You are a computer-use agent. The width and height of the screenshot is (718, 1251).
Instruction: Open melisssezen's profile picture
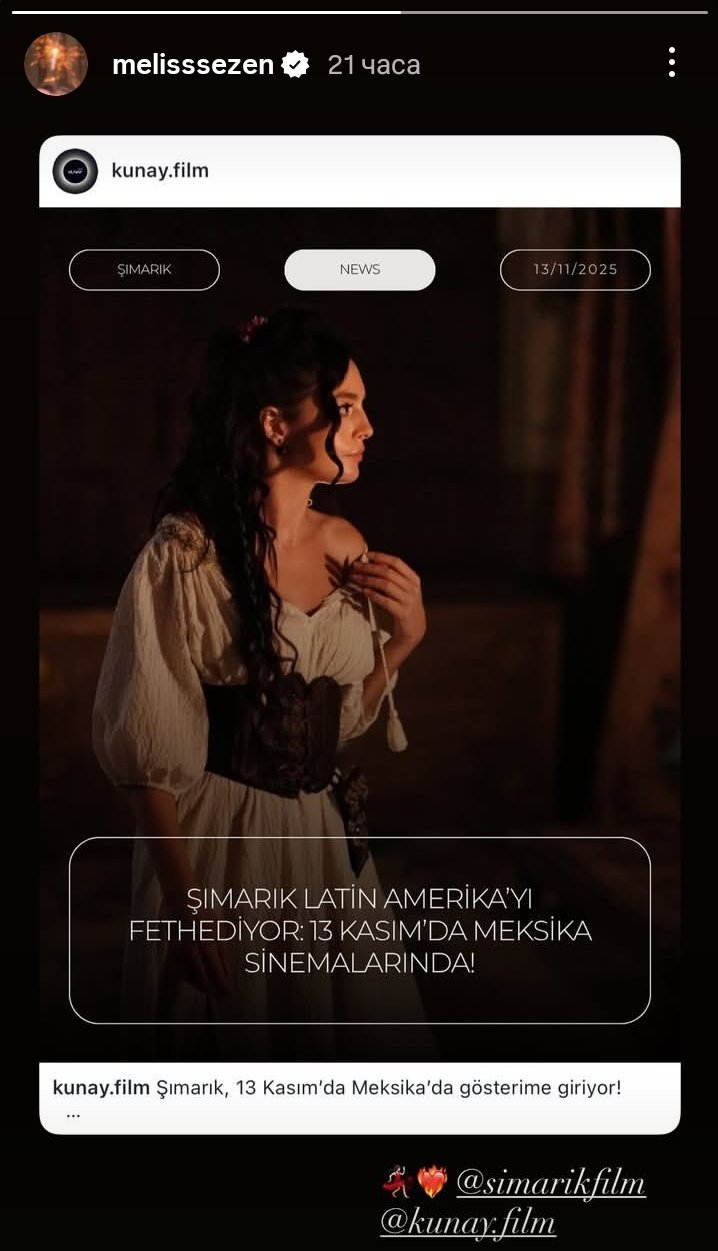pos(56,64)
